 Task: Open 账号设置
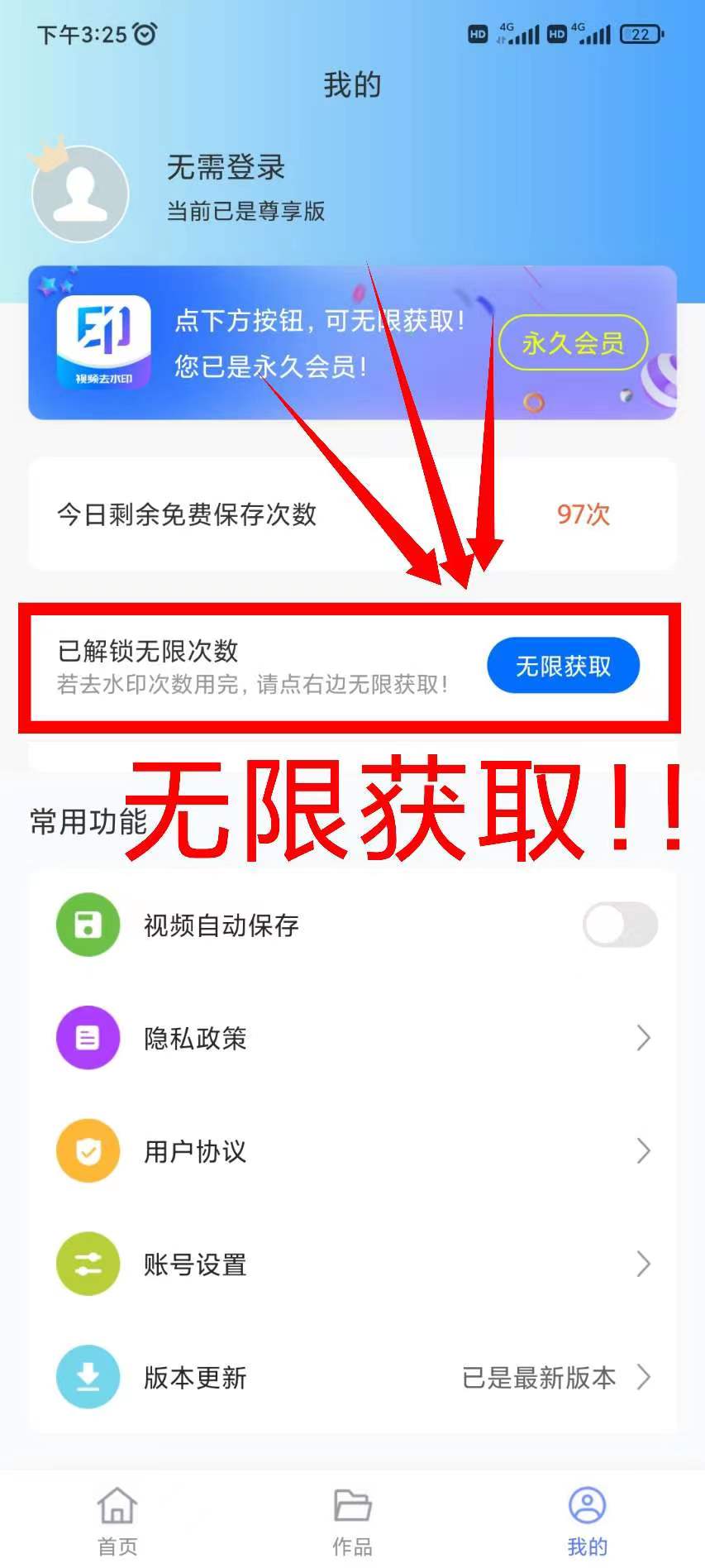(352, 1264)
